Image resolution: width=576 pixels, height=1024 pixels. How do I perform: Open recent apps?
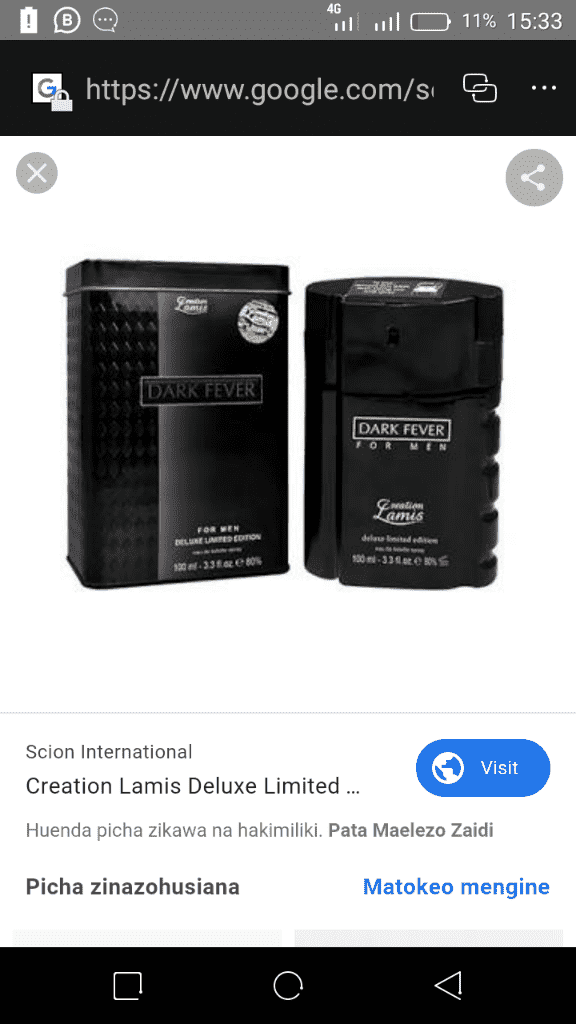click(127, 985)
